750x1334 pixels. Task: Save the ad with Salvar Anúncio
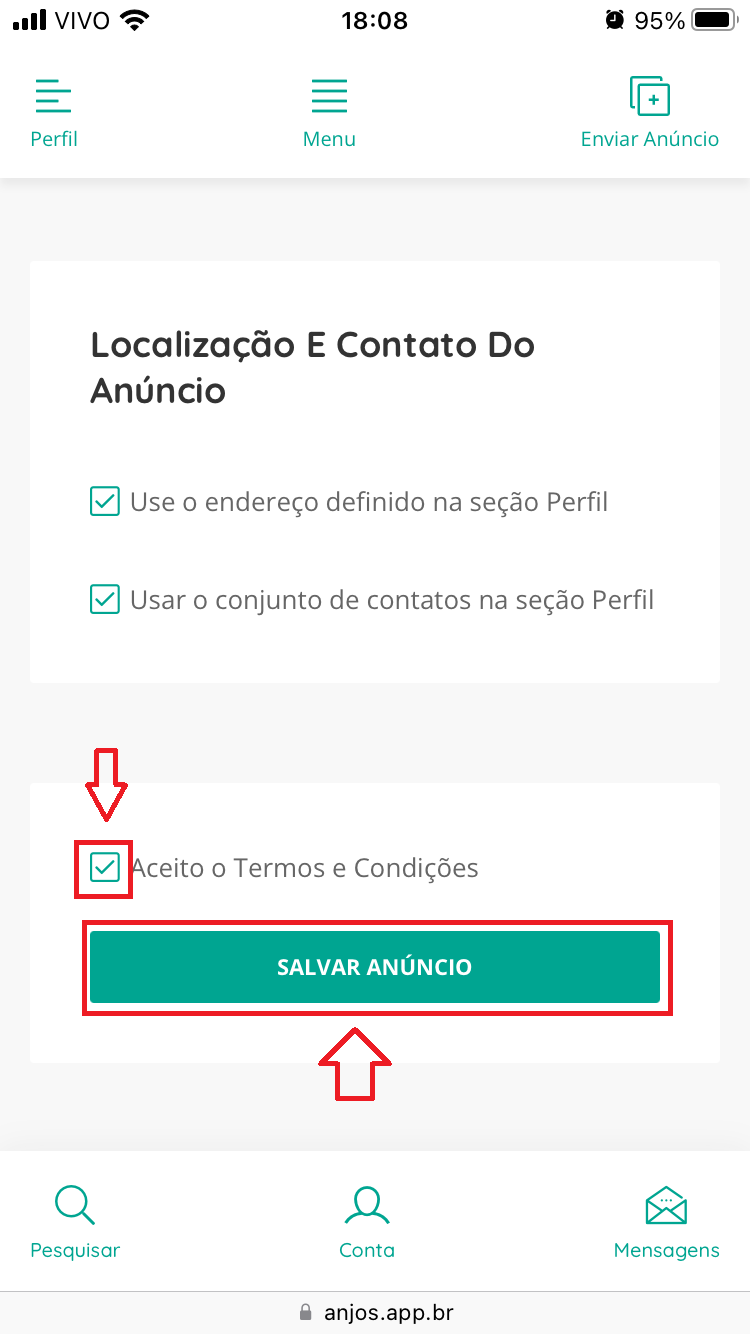click(375, 967)
